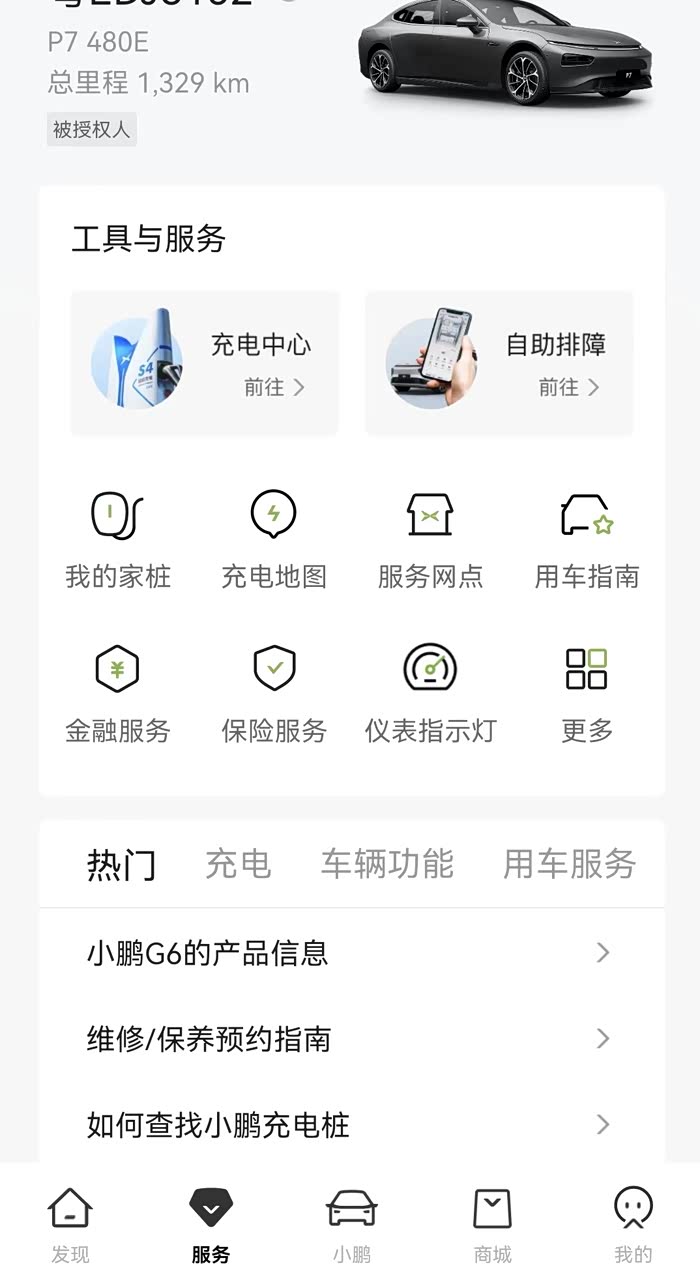Viewport: 700px width, 1284px height.
Task: Open 保险服务 insurance services
Action: point(274,694)
